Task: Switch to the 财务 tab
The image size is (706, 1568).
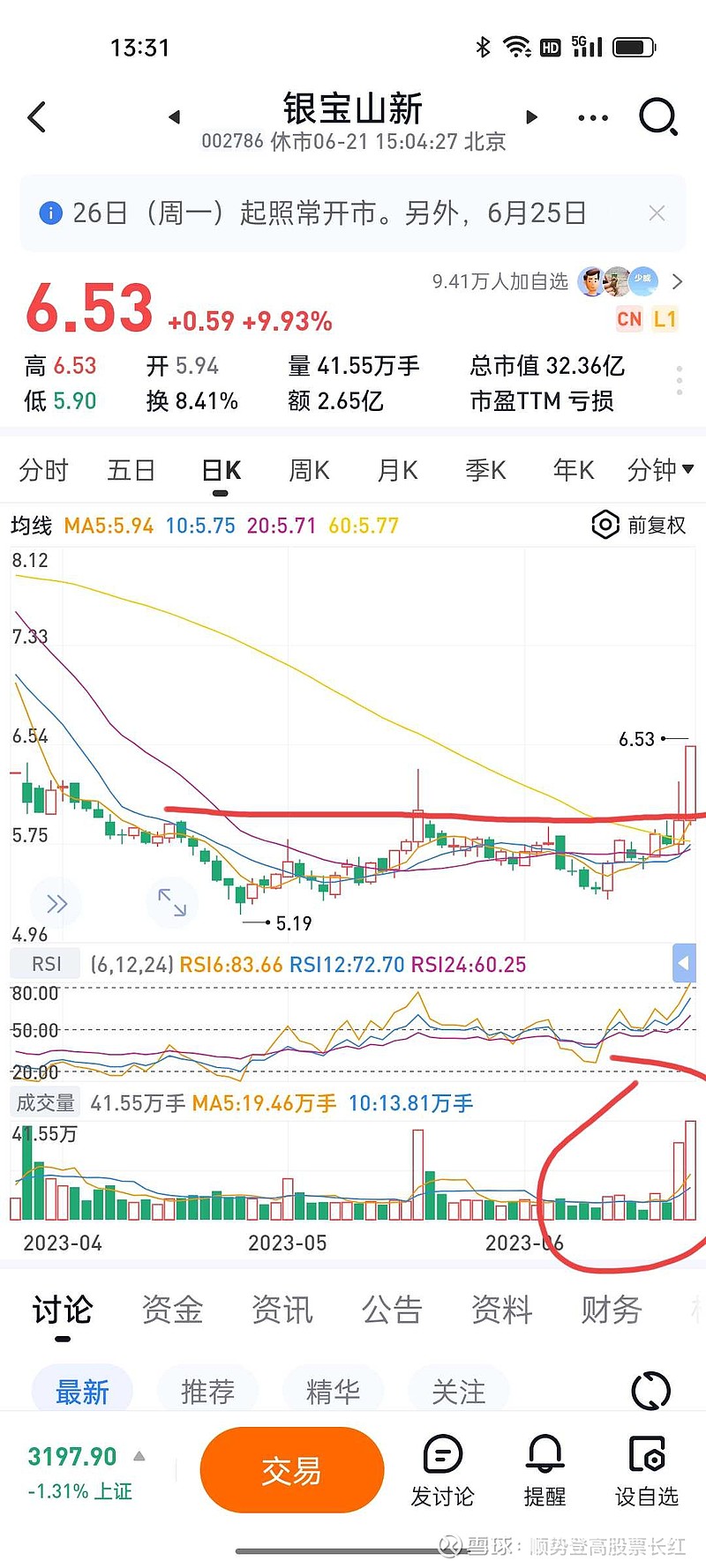Action: pyautogui.click(x=611, y=1310)
